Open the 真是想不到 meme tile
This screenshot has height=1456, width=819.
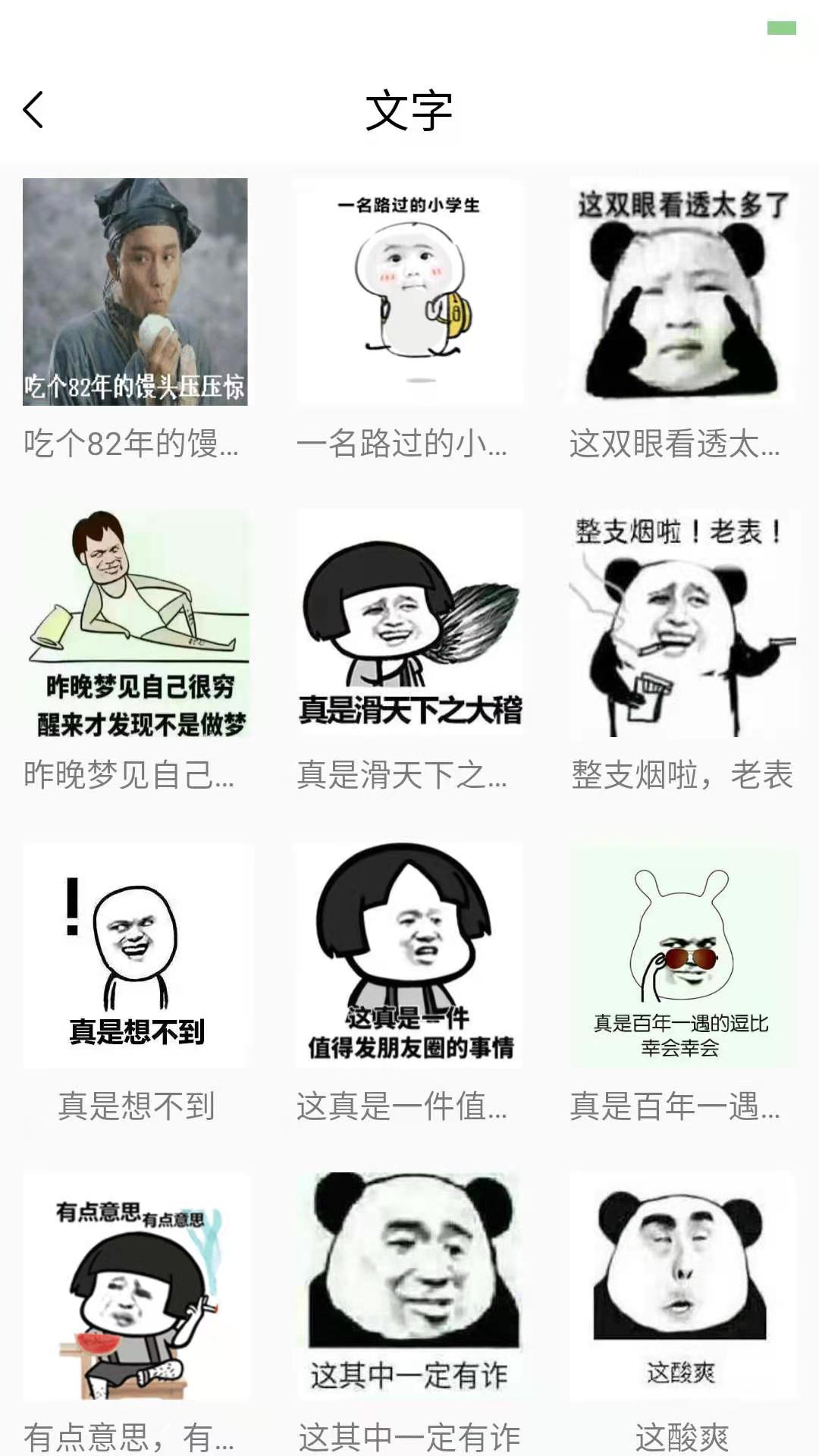click(x=136, y=955)
